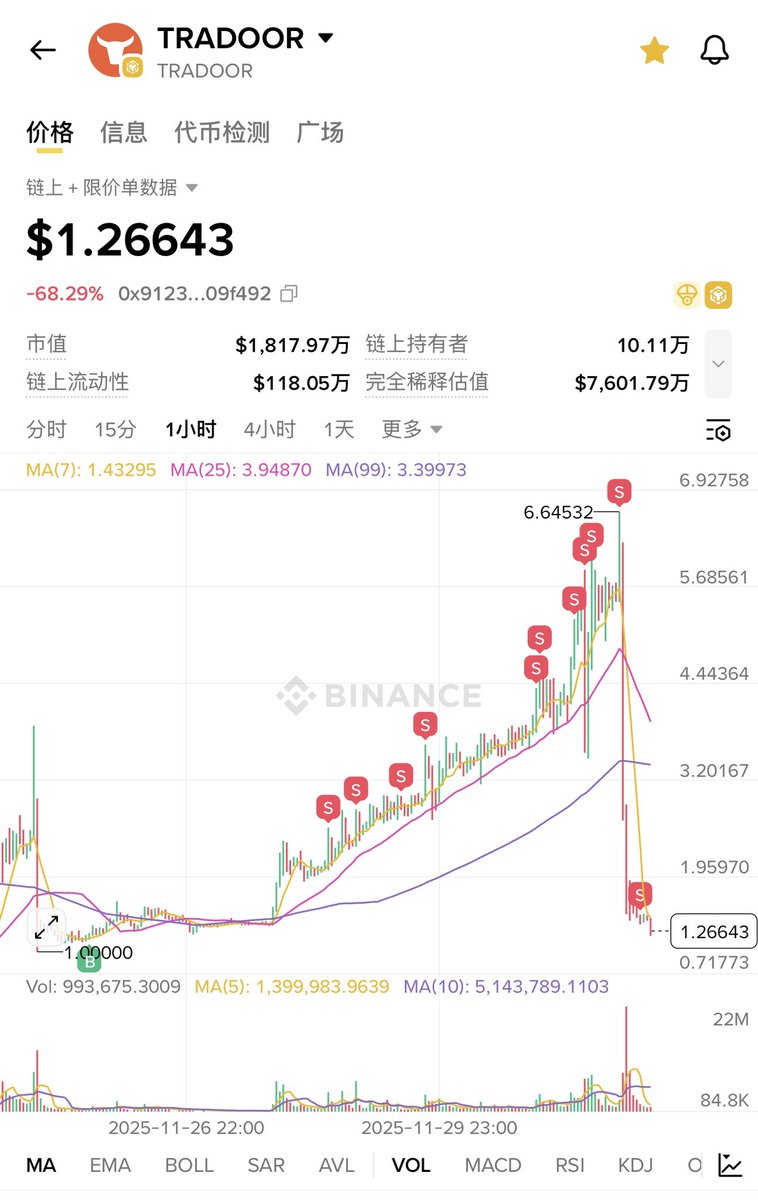Open the 更多 intervals dropdown

coord(411,430)
